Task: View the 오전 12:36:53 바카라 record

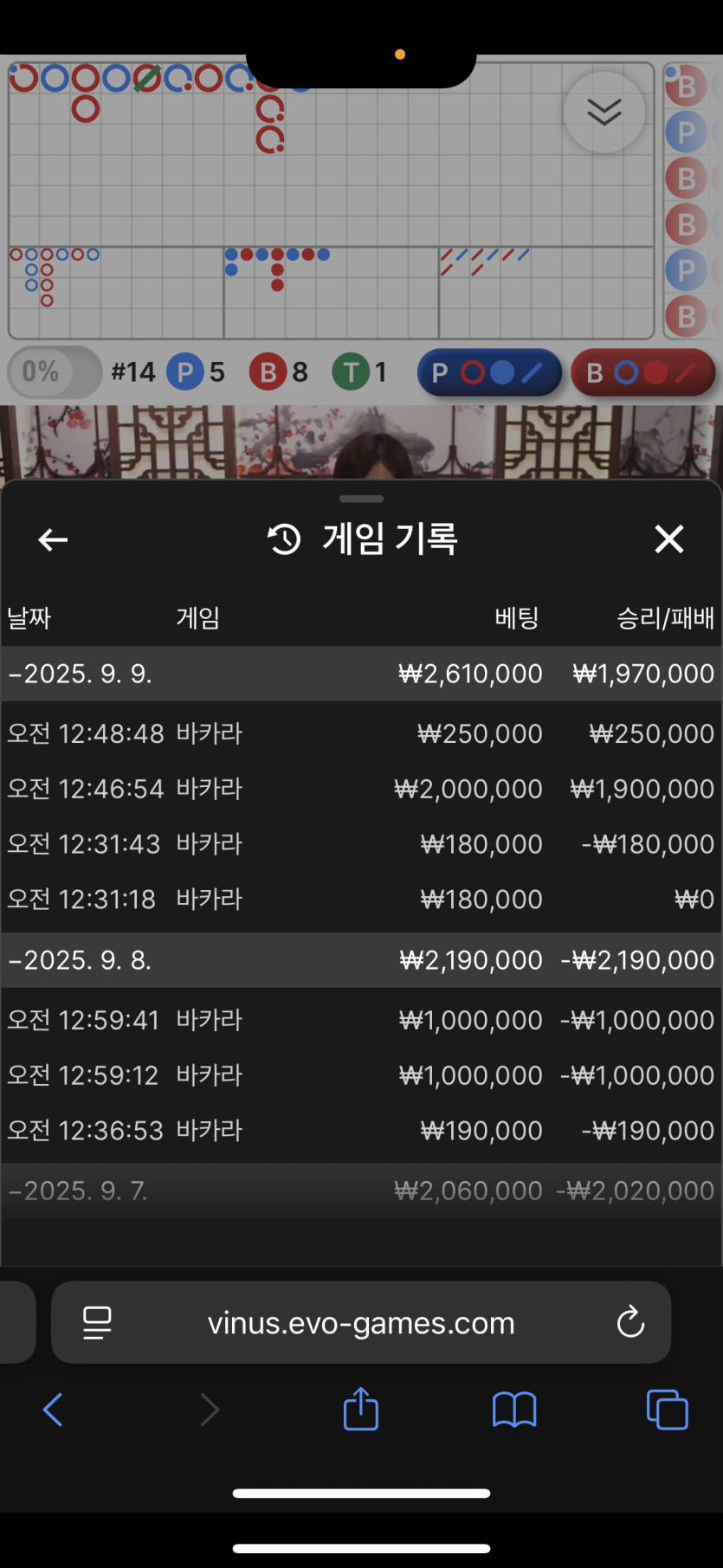Action: click(360, 1131)
